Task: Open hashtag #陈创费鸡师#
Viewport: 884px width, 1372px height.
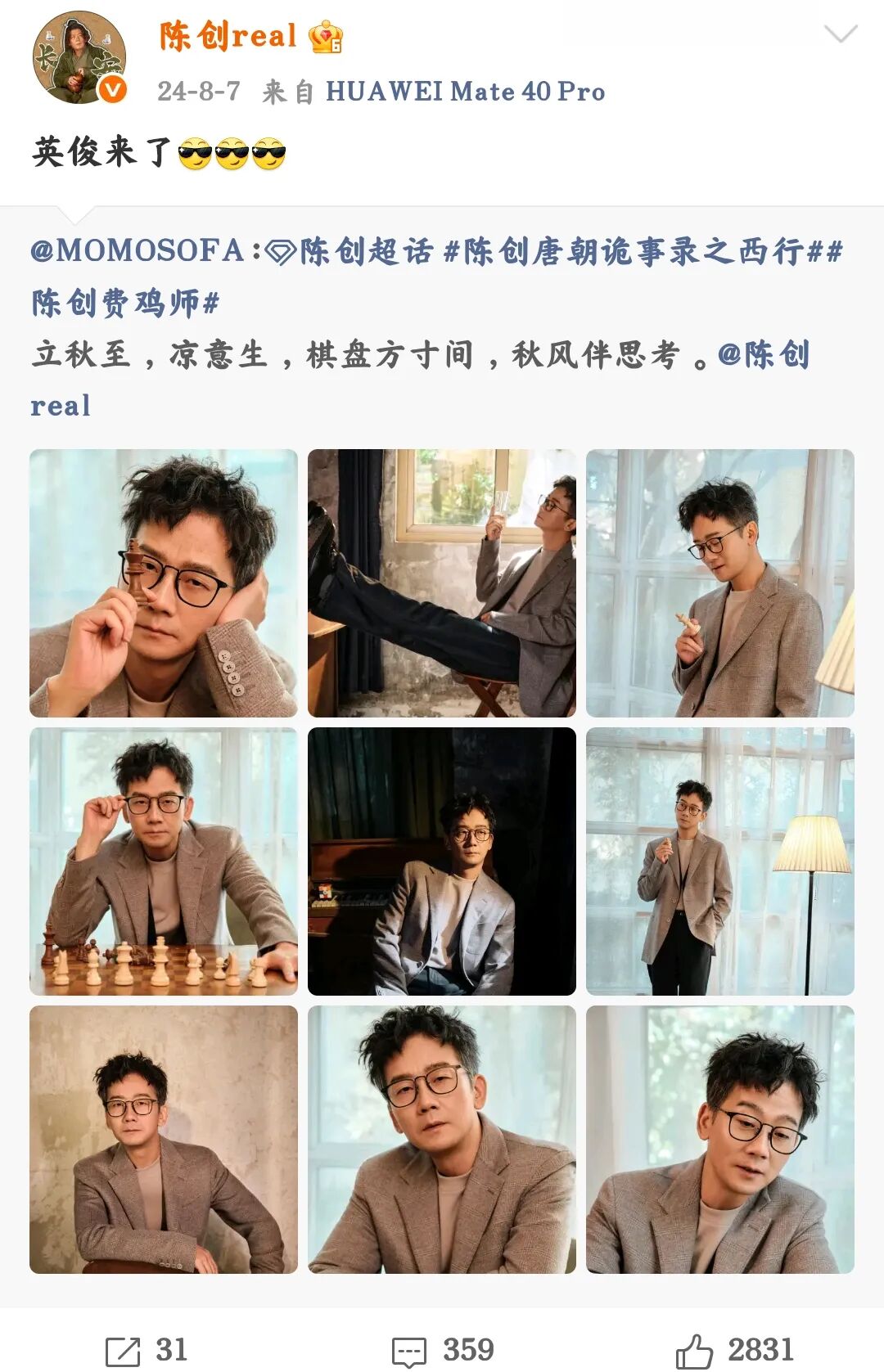Action: coord(124,304)
